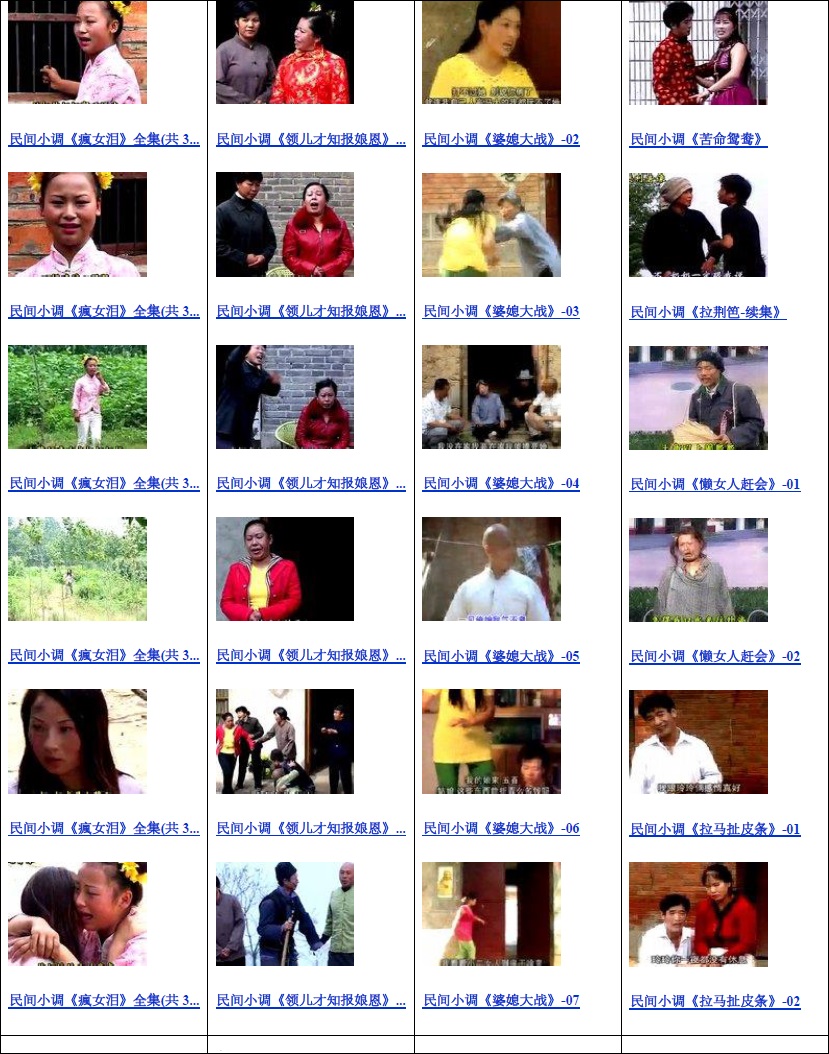Screen dimensions: 829x1054
Task: Tap the video thumbnail above 《苦命鸳鸯》
Action: tap(698, 52)
